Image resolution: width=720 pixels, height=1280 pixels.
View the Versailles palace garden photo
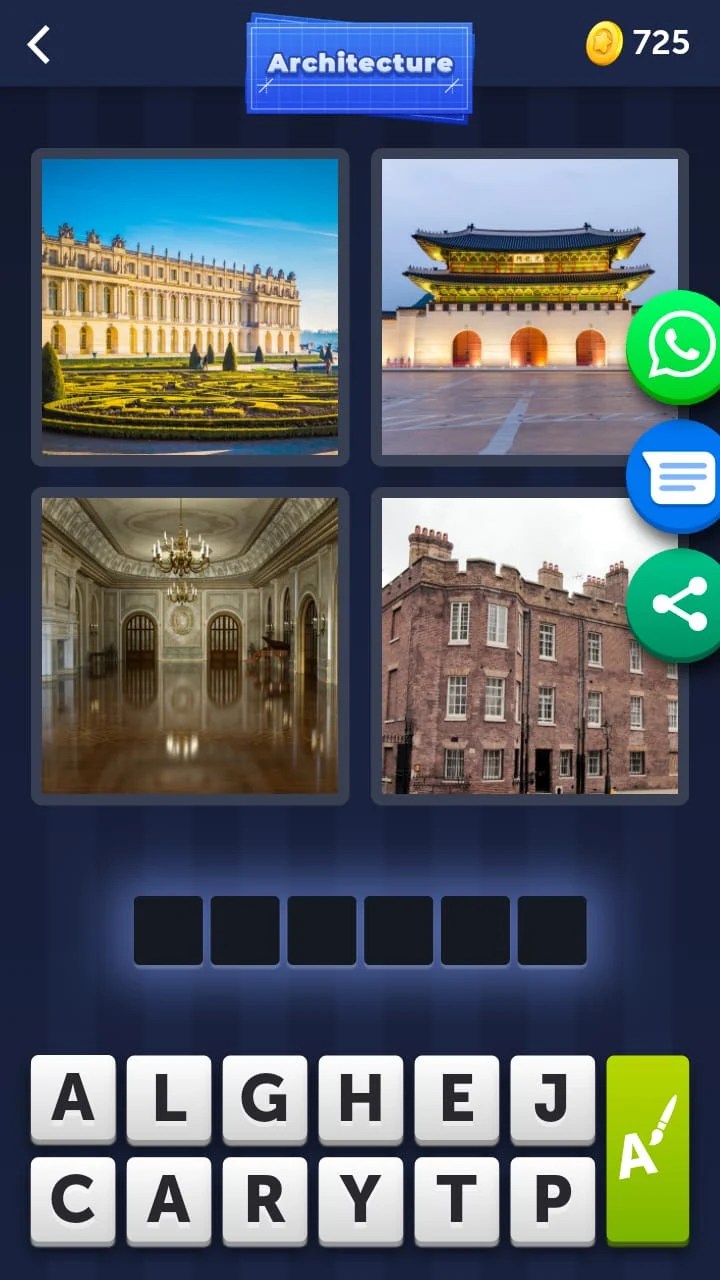(190, 305)
